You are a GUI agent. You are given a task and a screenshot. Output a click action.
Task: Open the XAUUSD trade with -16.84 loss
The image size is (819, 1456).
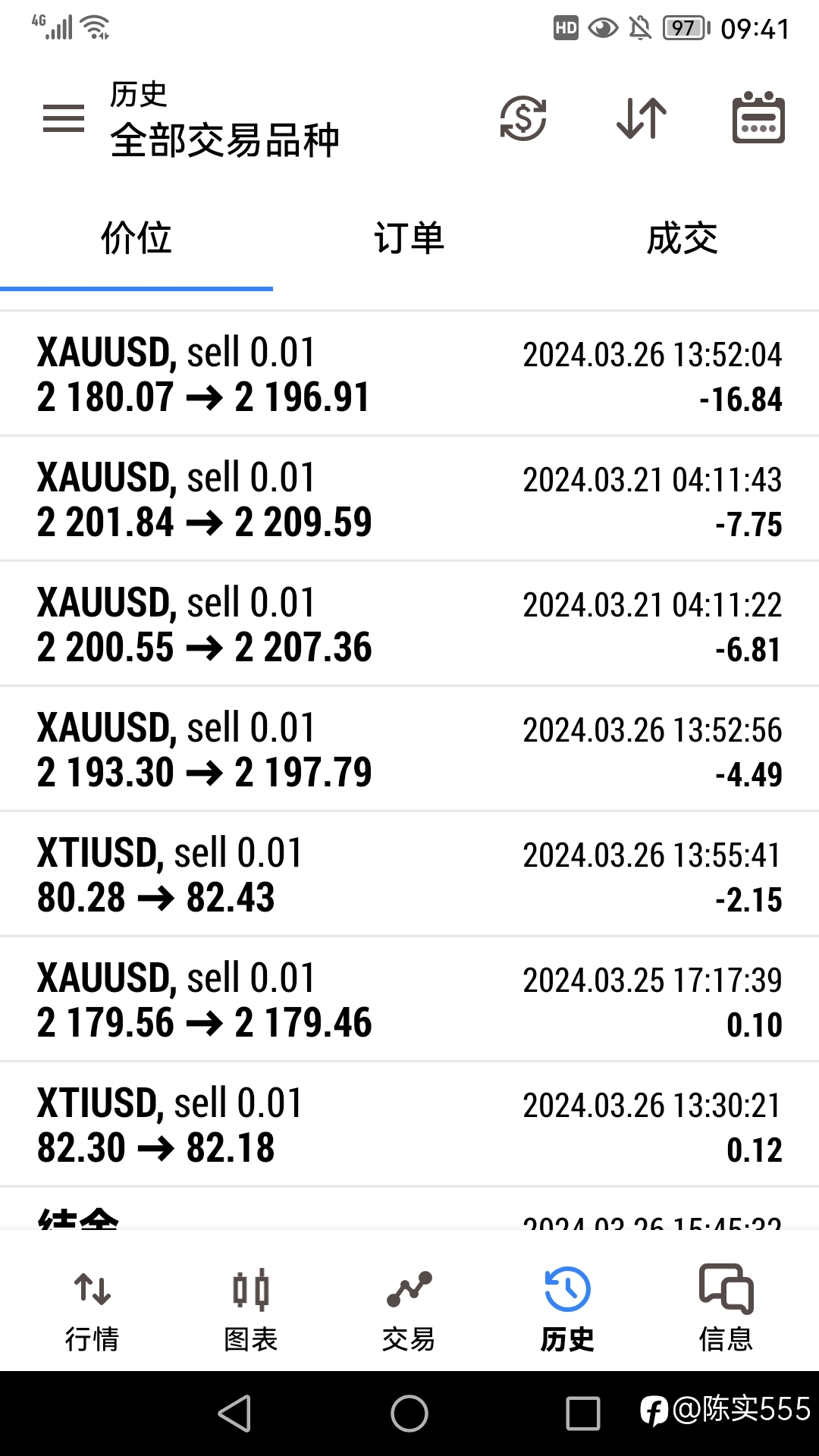409,374
